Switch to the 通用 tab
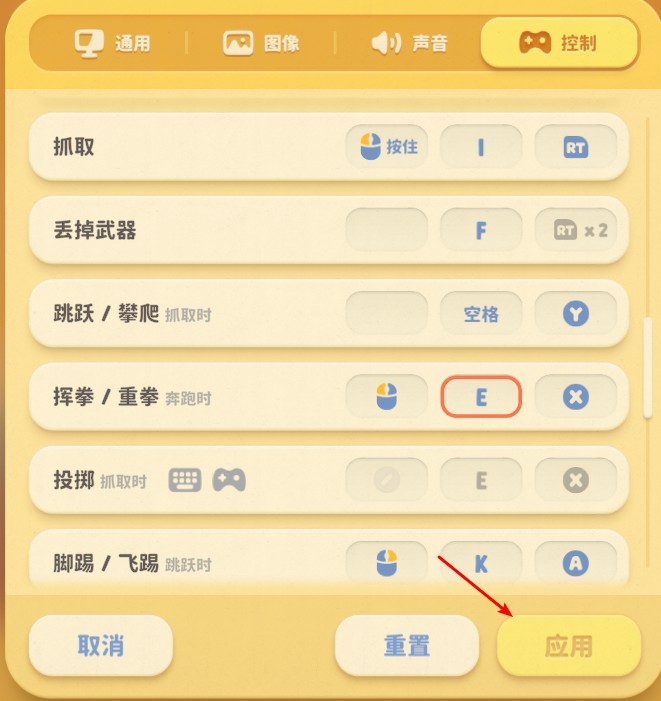661x701 pixels. coord(112,44)
